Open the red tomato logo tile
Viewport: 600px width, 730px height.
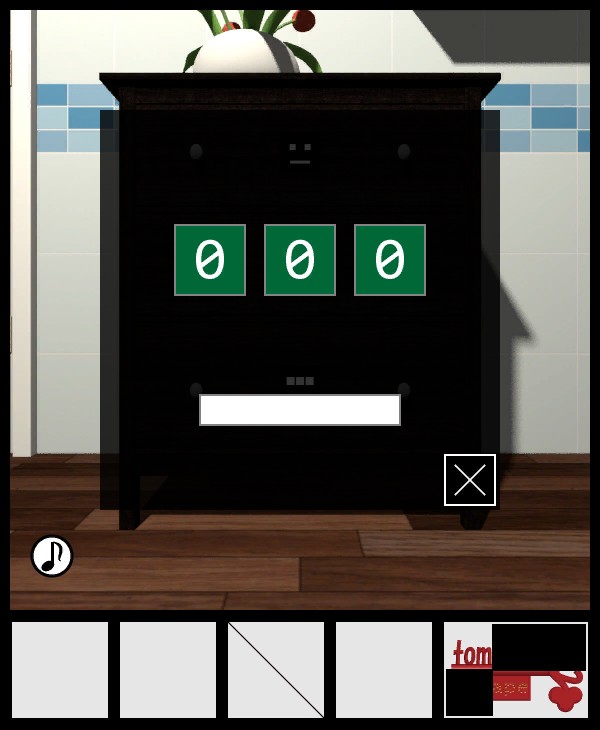point(516,670)
